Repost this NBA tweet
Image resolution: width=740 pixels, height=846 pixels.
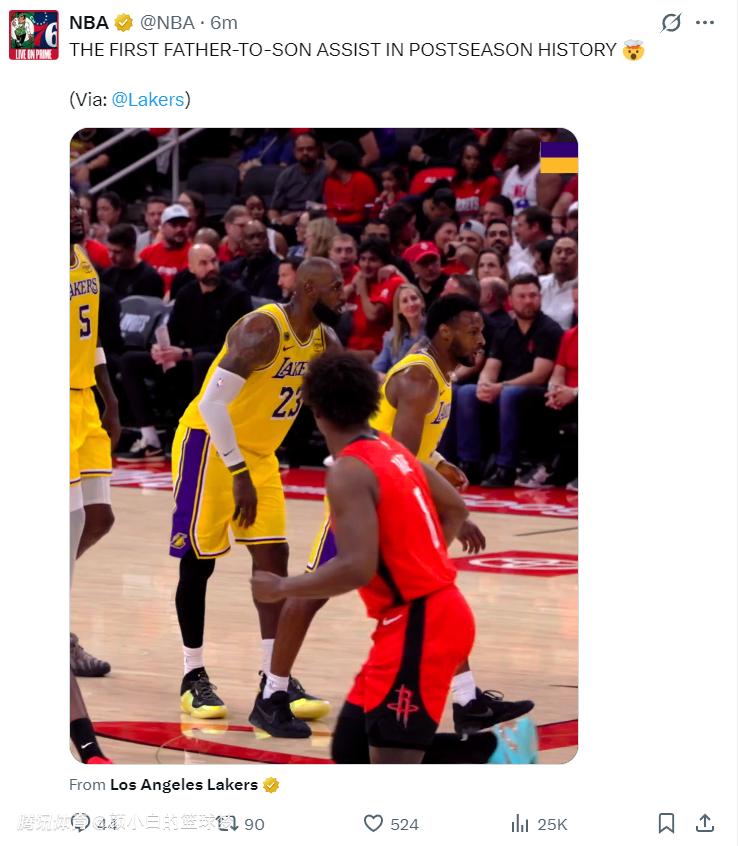pyautogui.click(x=228, y=823)
